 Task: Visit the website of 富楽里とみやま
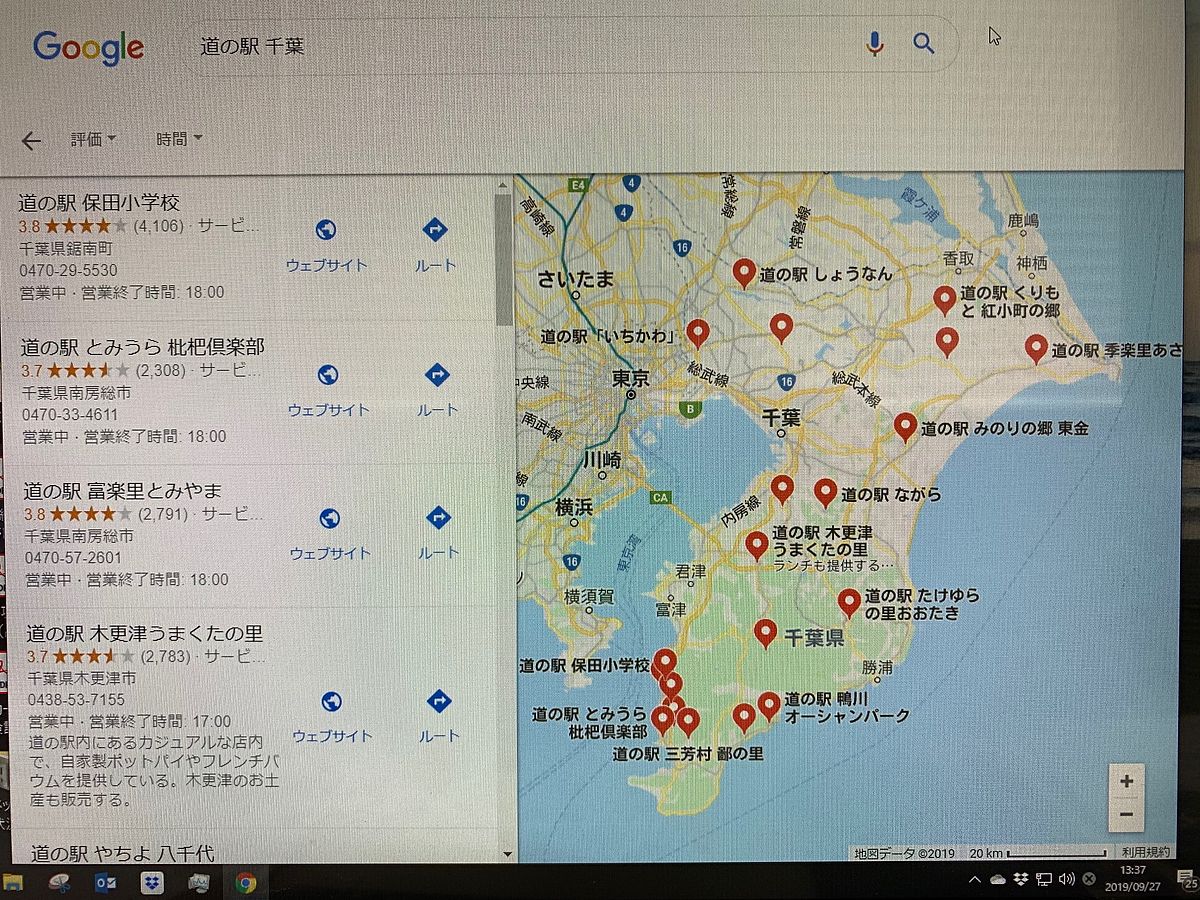pyautogui.click(x=330, y=532)
